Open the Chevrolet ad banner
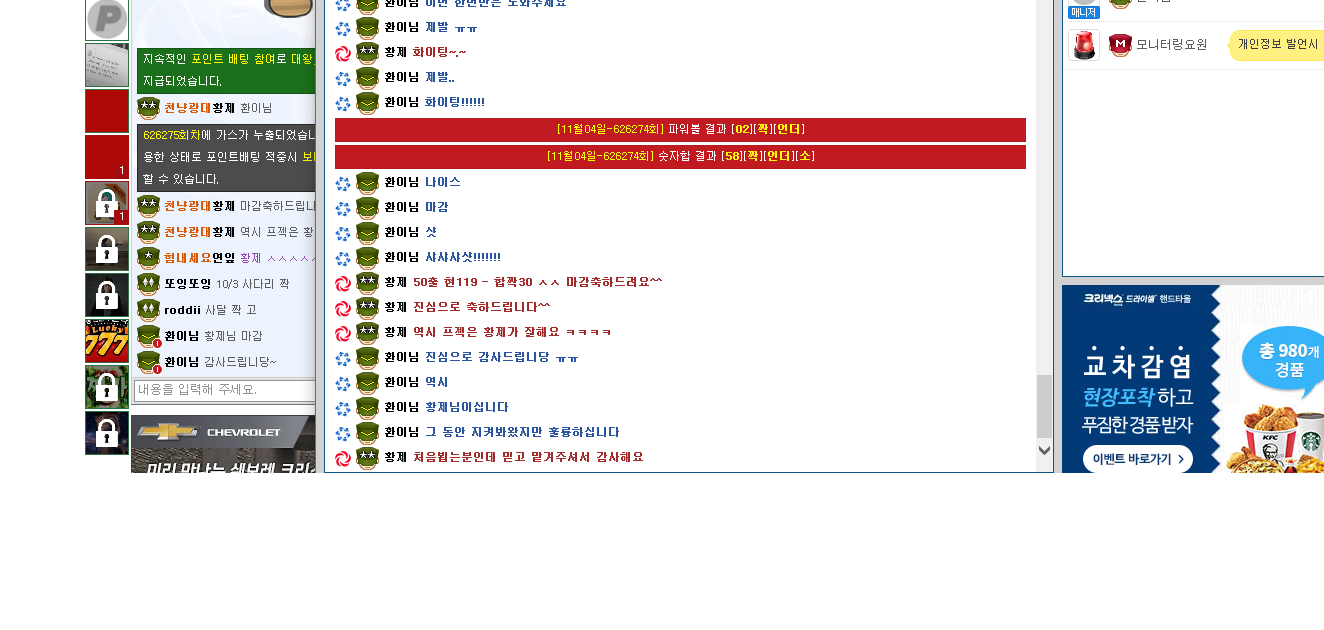 224,444
